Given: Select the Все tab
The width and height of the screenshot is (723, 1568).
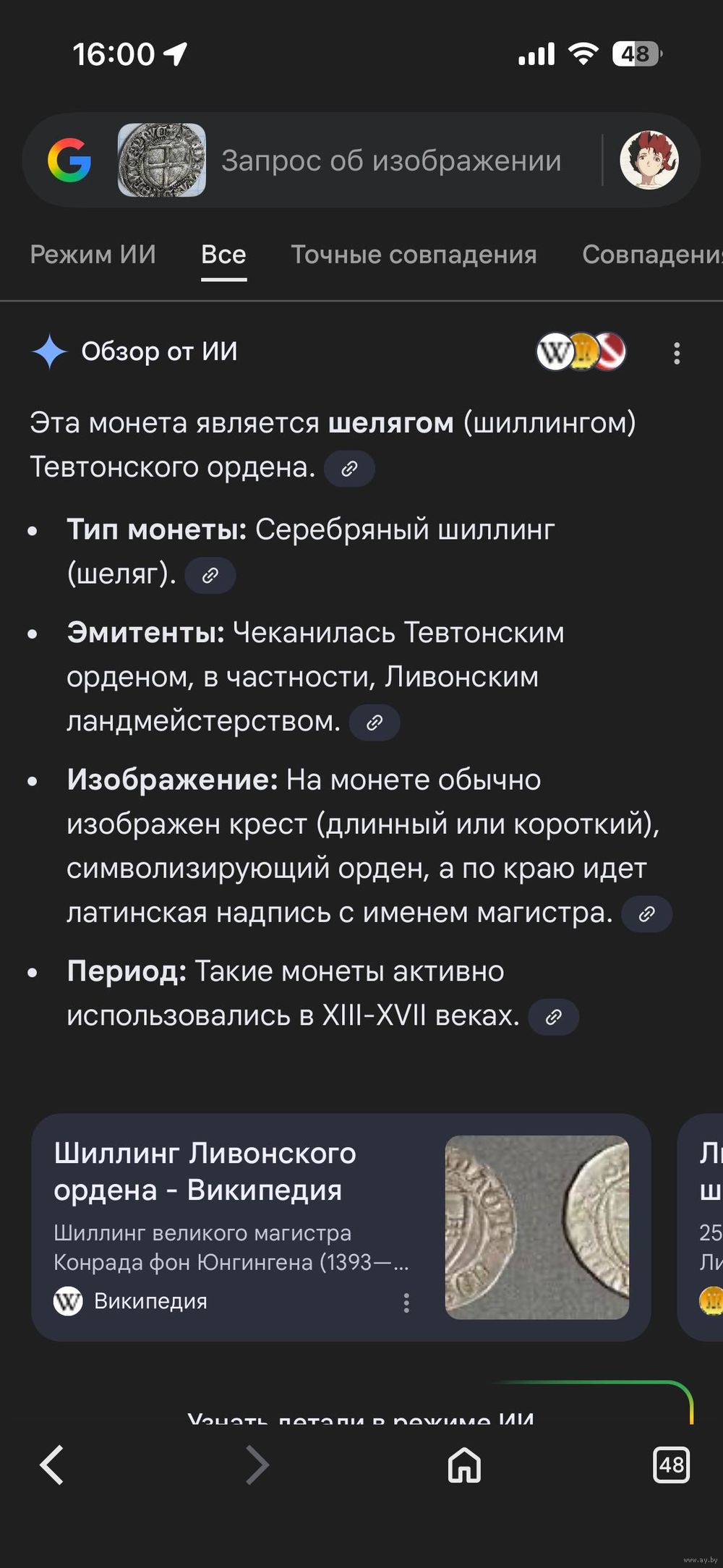Looking at the screenshot, I should click(223, 255).
